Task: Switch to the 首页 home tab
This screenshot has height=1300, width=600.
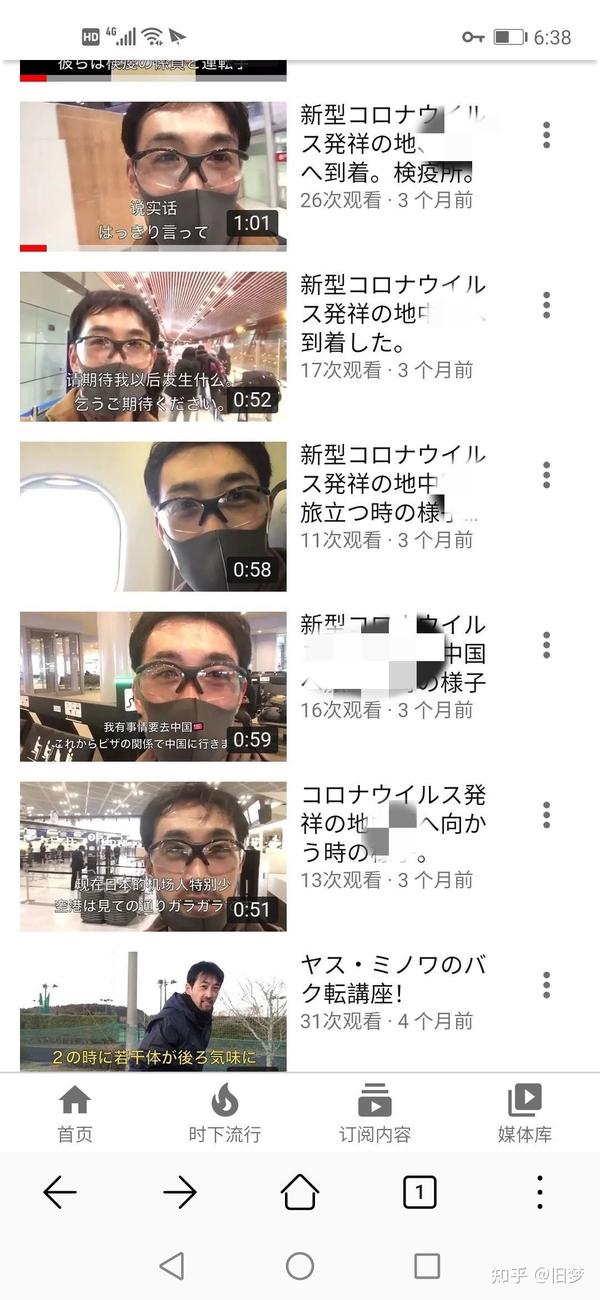Action: 75,1112
